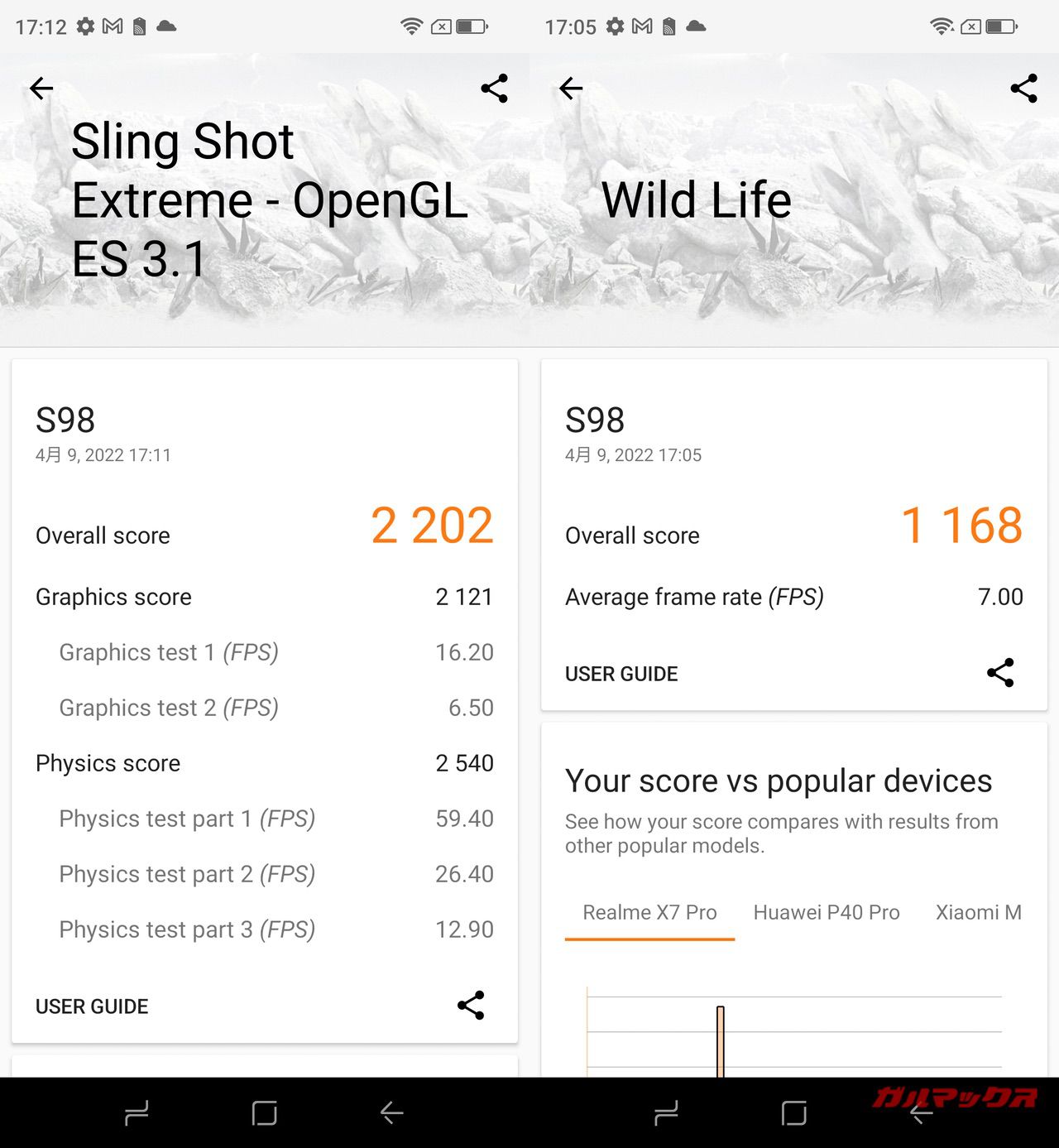Share from the Wild Life header

[x=1023, y=89]
